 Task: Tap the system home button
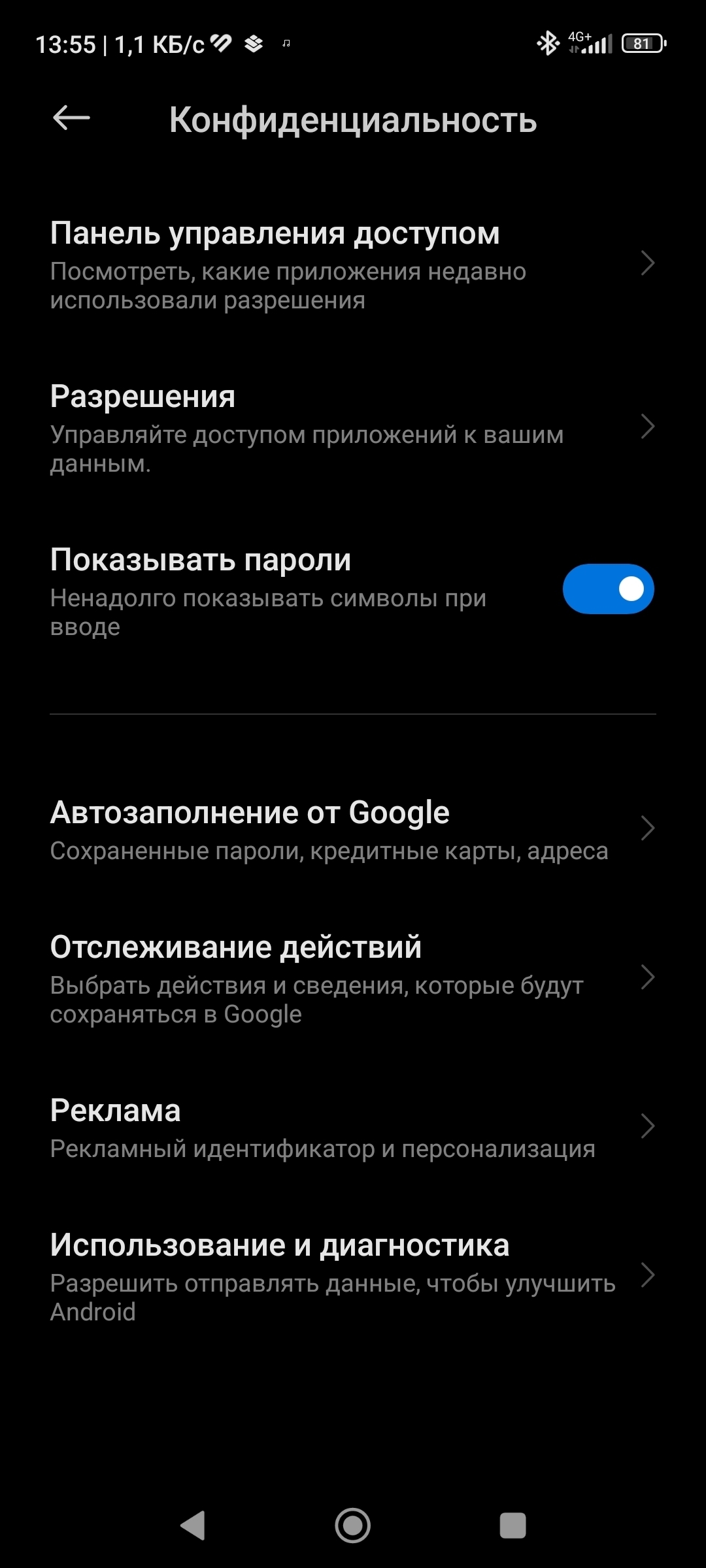click(x=353, y=1526)
